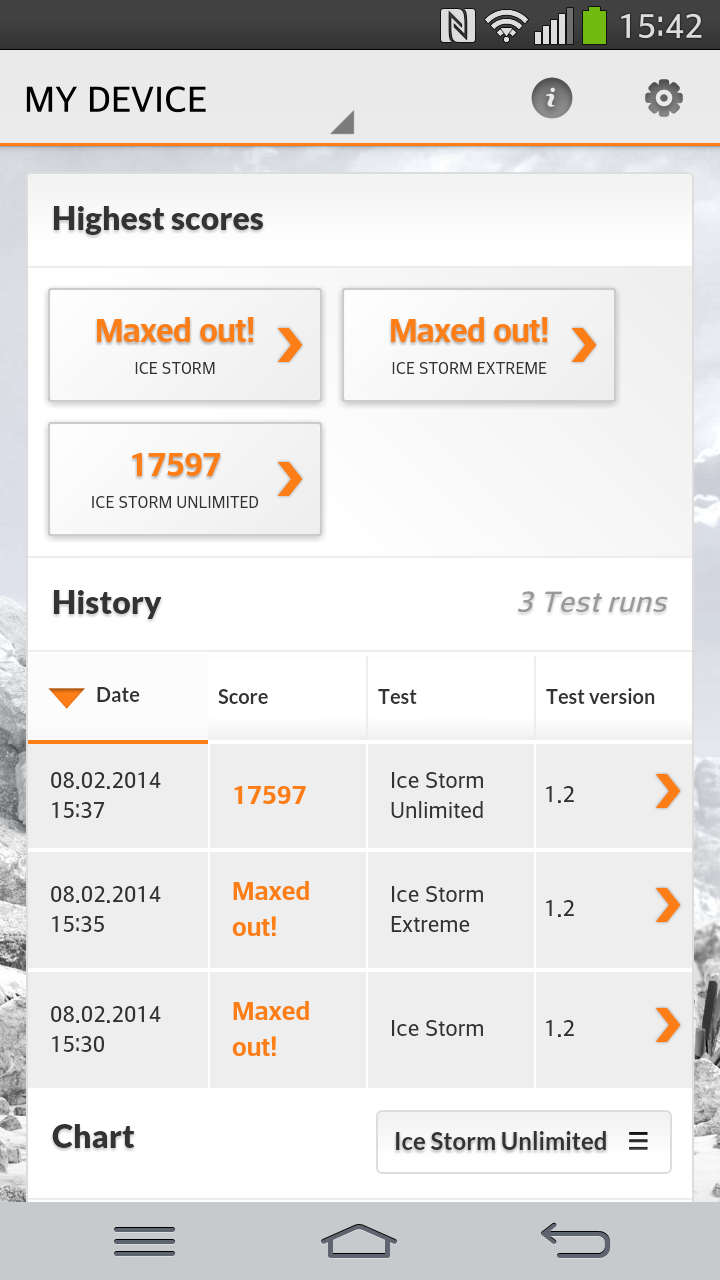
Task: Open the settings gear
Action: pyautogui.click(x=664, y=98)
